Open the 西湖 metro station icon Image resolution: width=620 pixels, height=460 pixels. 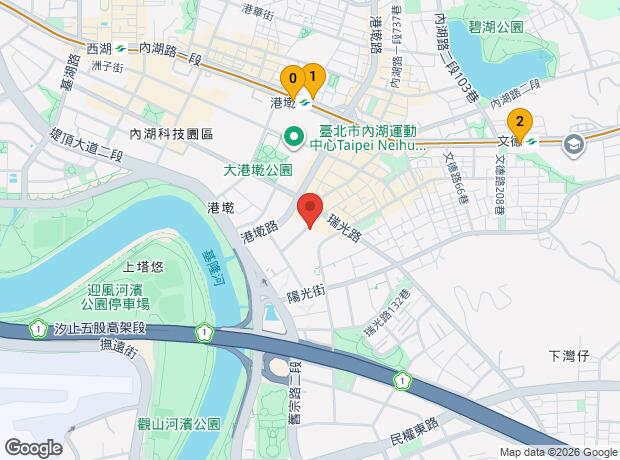point(121,47)
